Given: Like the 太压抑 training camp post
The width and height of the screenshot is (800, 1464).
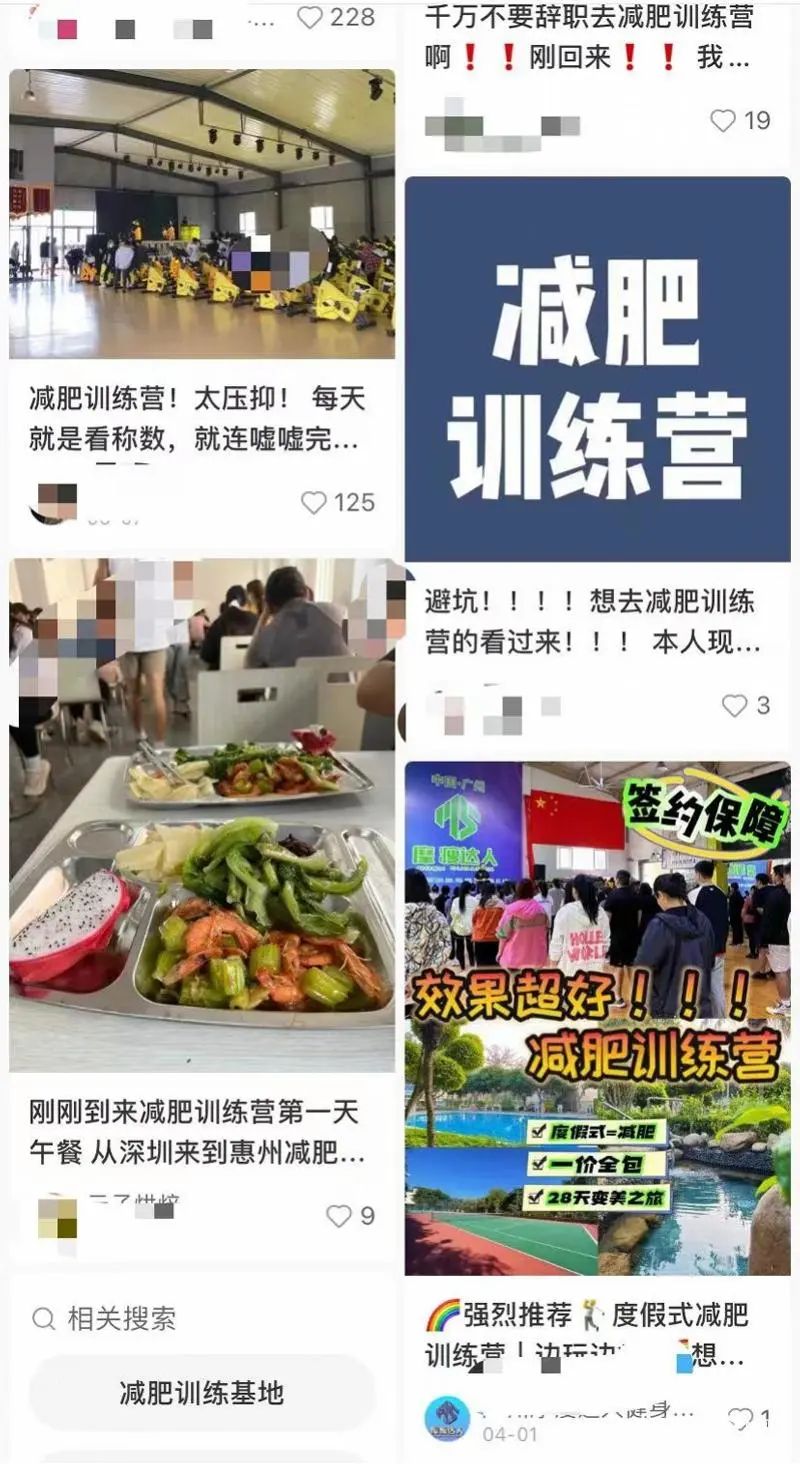Looking at the screenshot, I should (314, 502).
